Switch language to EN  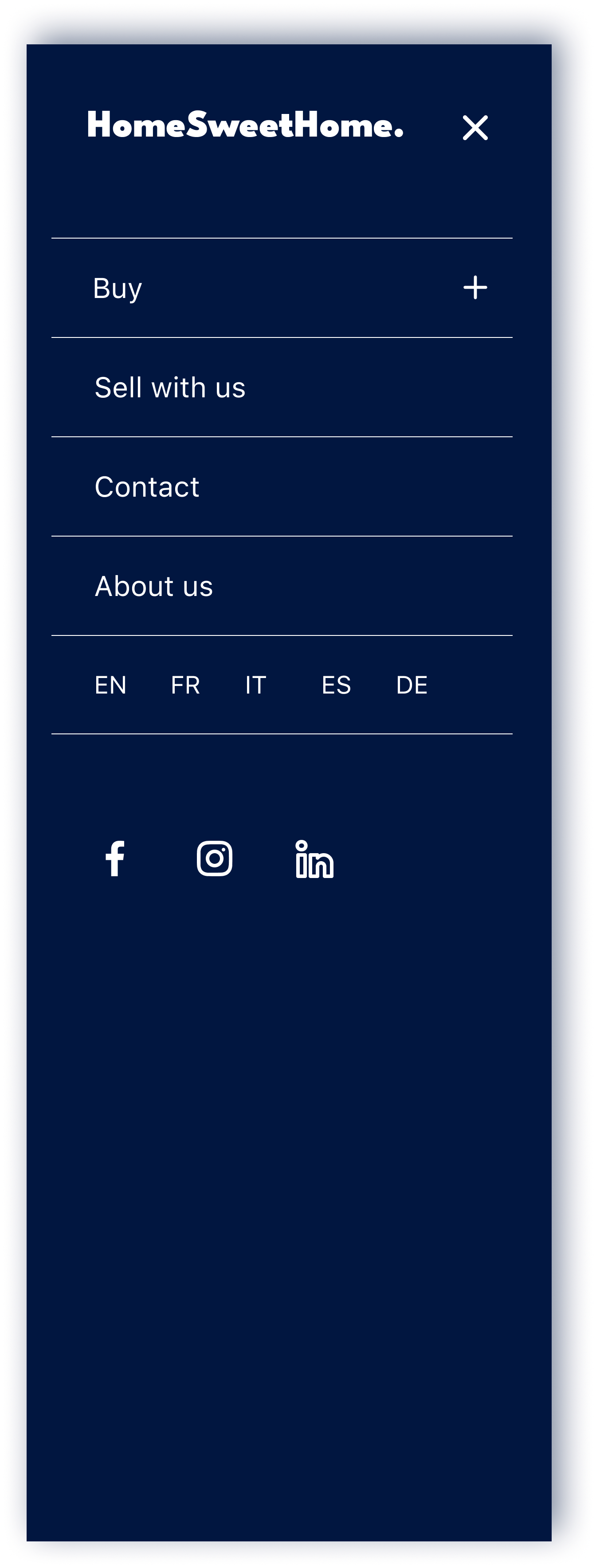point(110,686)
